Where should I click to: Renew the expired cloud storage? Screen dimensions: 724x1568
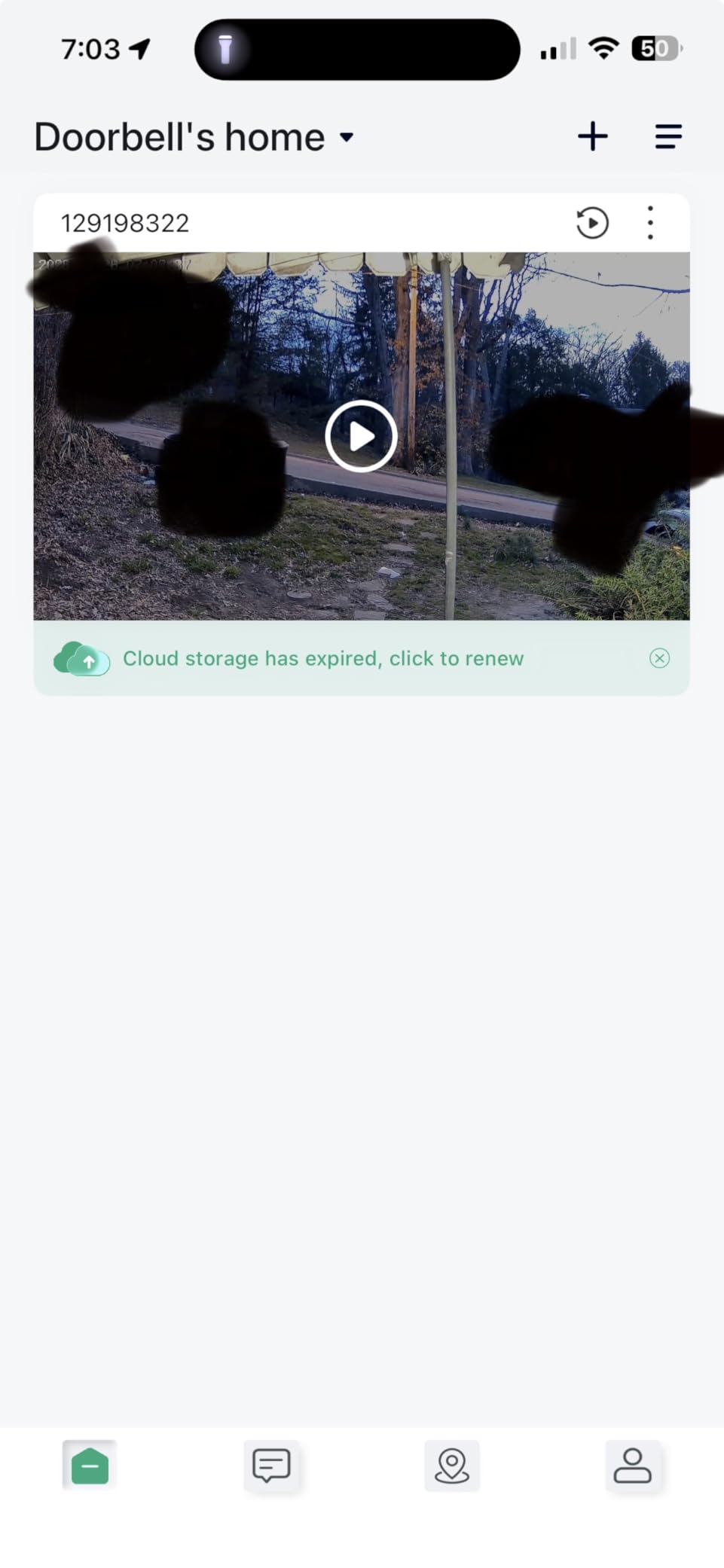pos(322,659)
